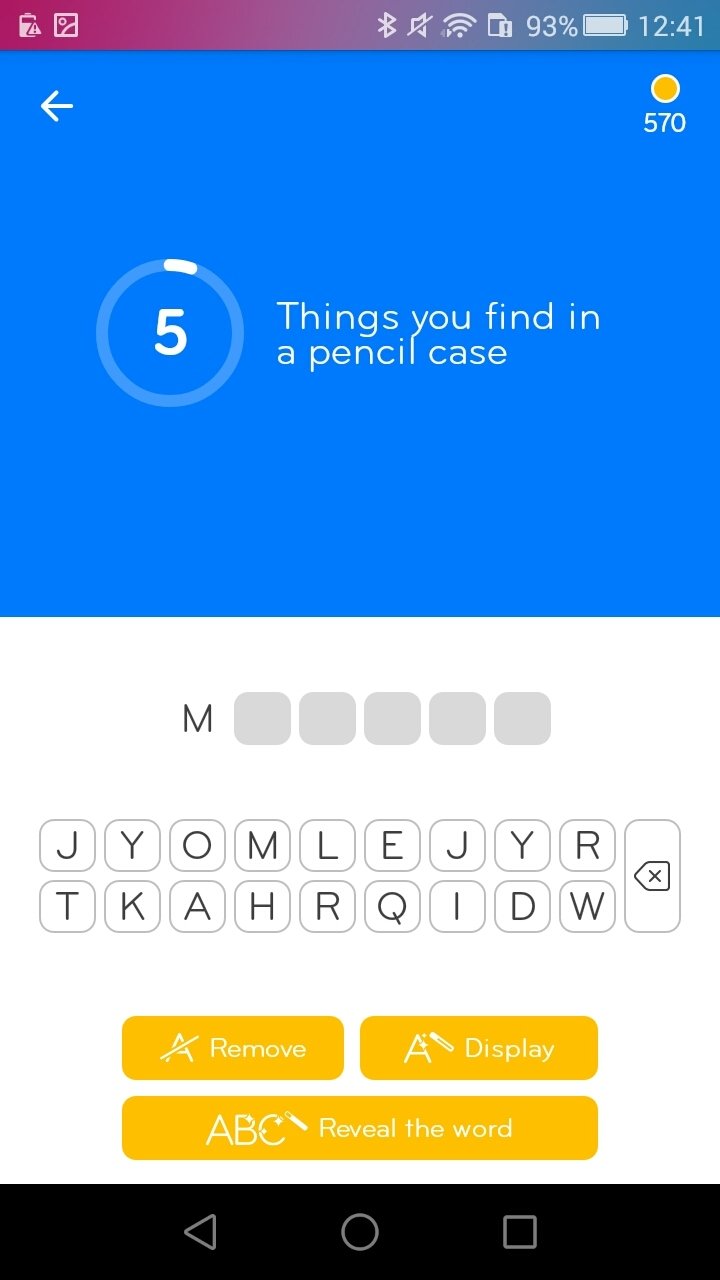Select the letter tile O
Screen dimensions: 720x1280
(x=197, y=846)
